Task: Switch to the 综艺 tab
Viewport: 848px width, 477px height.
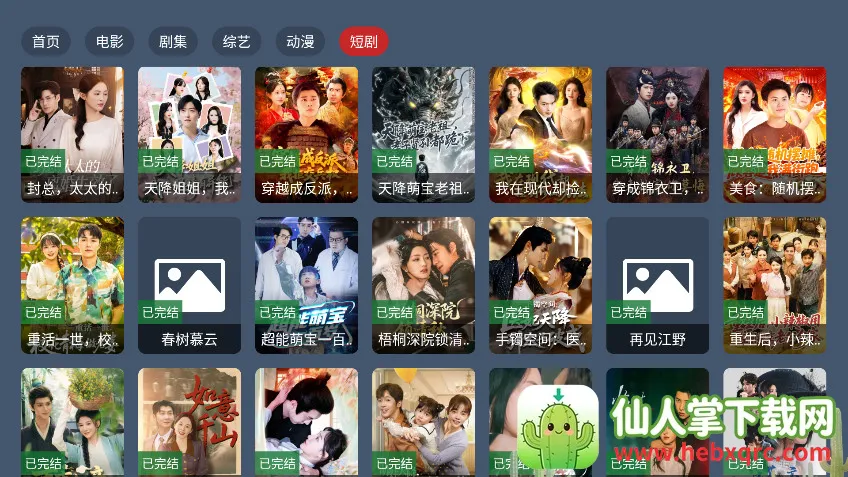Action: (237, 41)
